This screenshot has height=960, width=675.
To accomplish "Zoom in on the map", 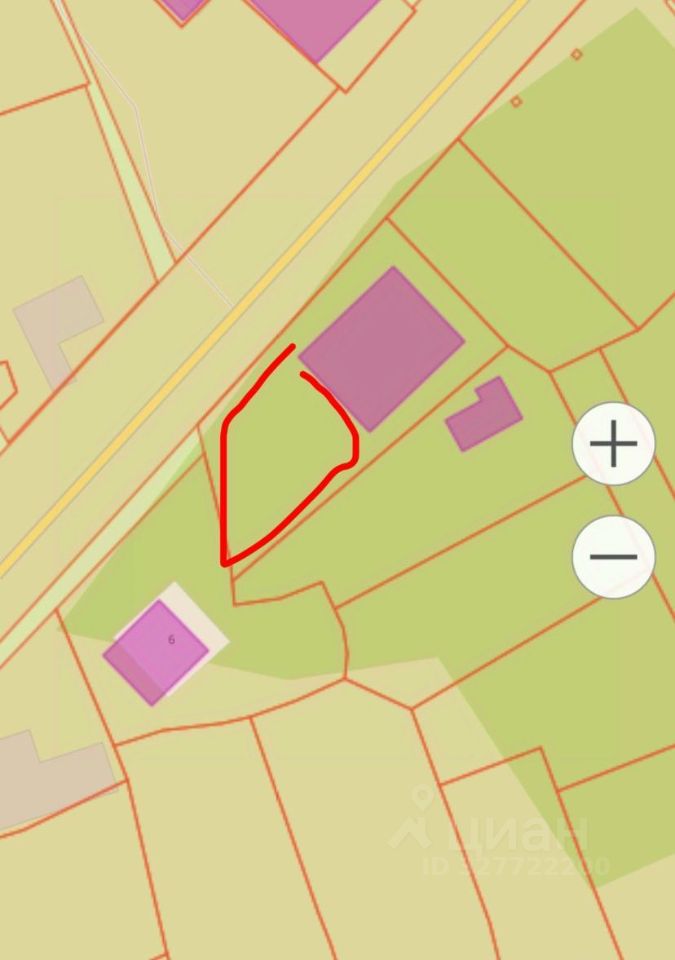I will coord(613,444).
